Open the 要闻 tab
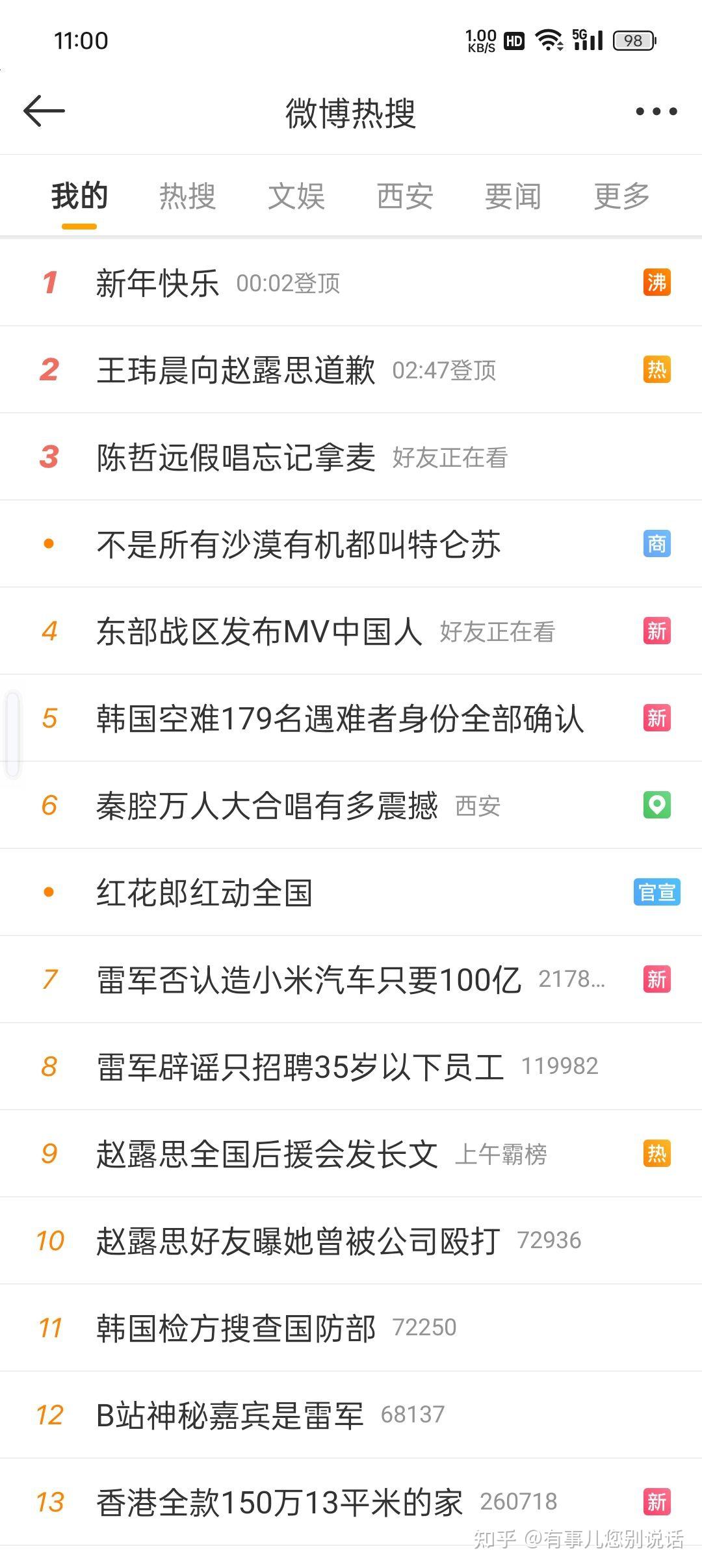Viewport: 702px width, 1568px height. tap(513, 196)
